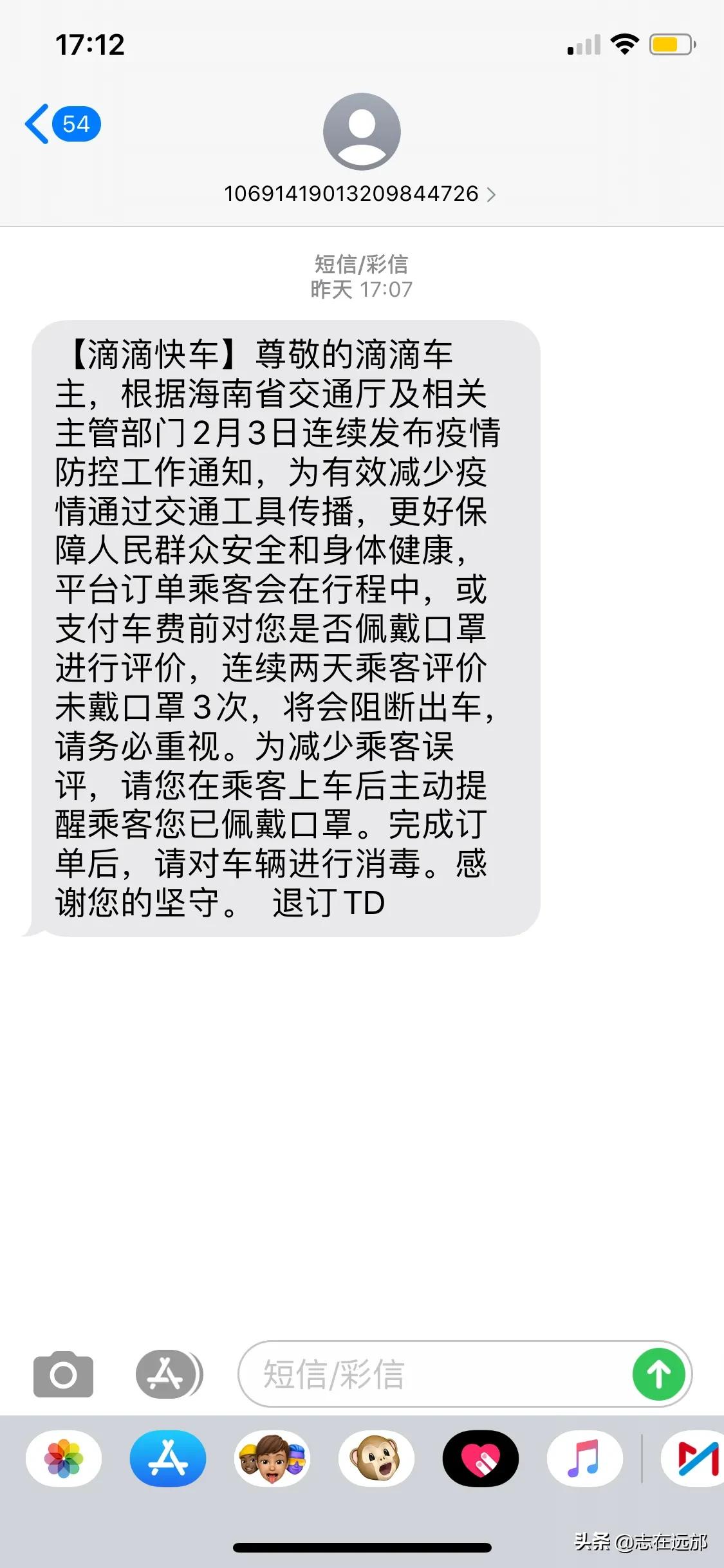724x1568 pixels.
Task: Go back to the messages list
Action: click(61, 124)
